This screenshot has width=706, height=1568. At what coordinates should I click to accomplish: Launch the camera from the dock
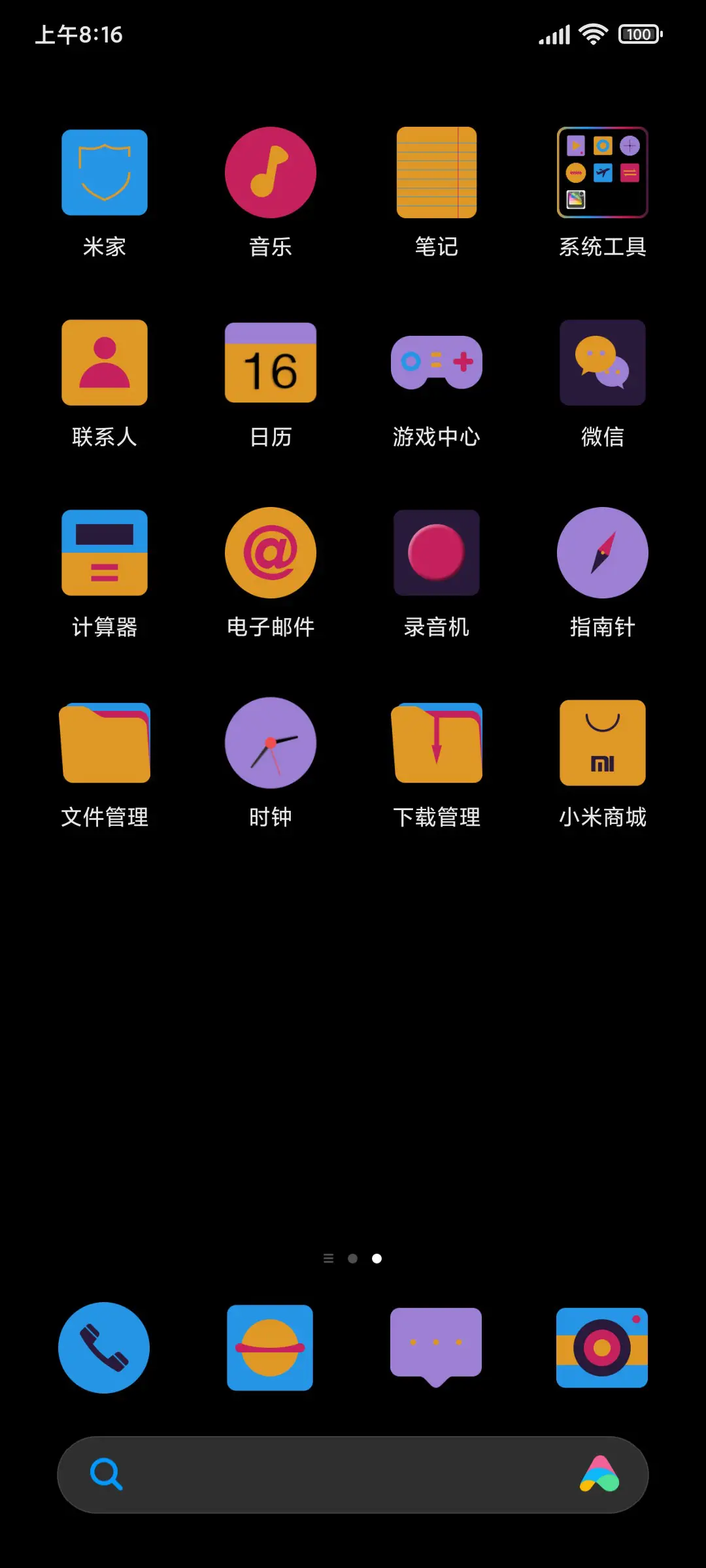click(x=602, y=1348)
